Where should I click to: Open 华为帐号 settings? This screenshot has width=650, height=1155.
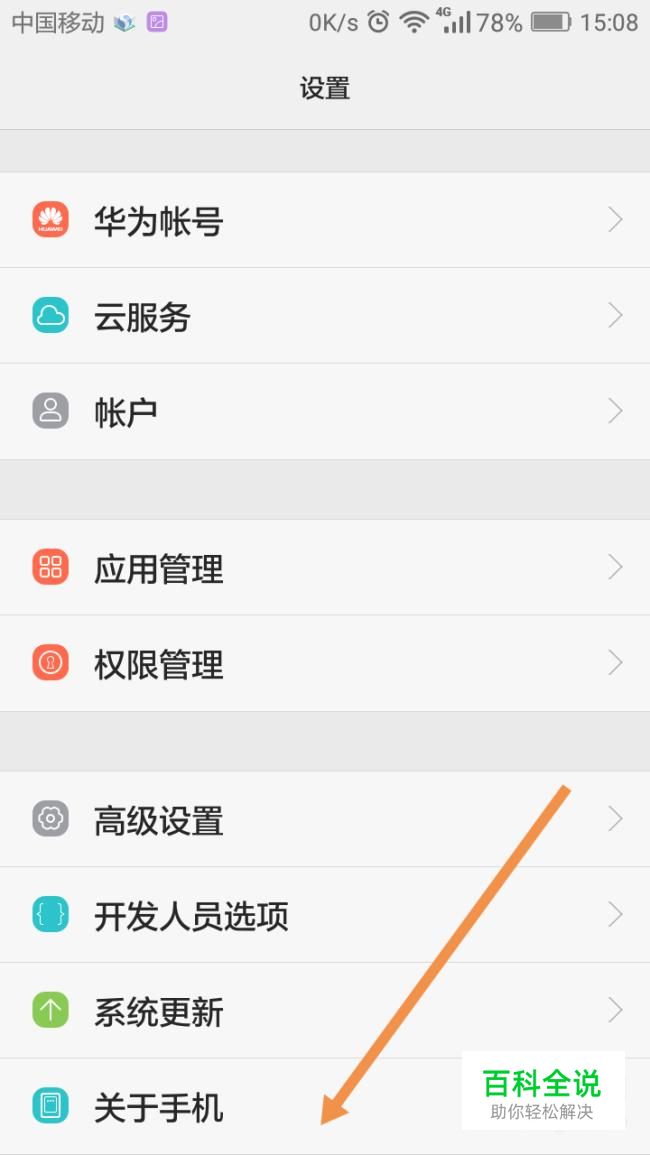click(x=325, y=220)
